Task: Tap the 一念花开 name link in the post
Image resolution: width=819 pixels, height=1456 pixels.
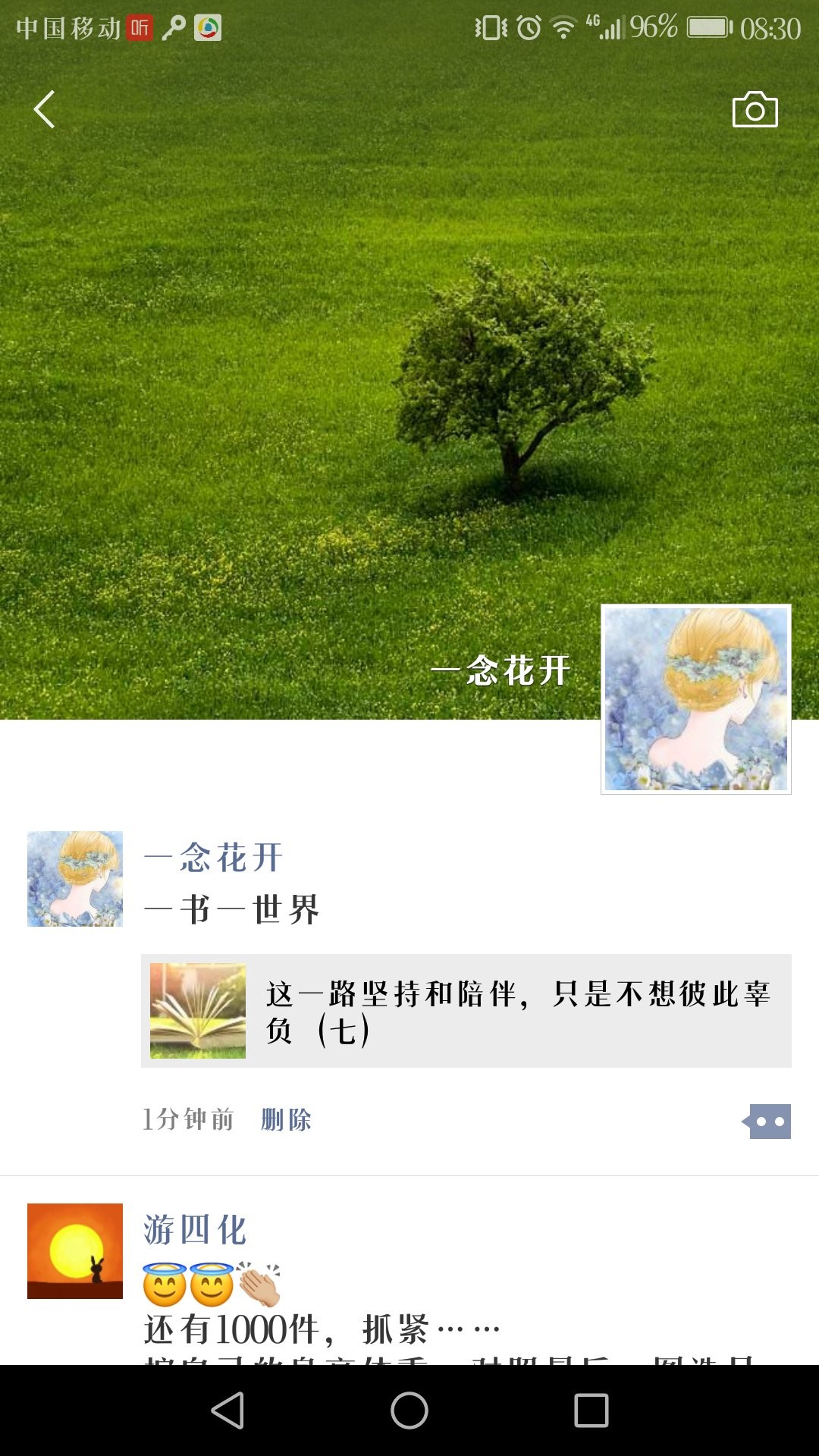Action: point(213,858)
